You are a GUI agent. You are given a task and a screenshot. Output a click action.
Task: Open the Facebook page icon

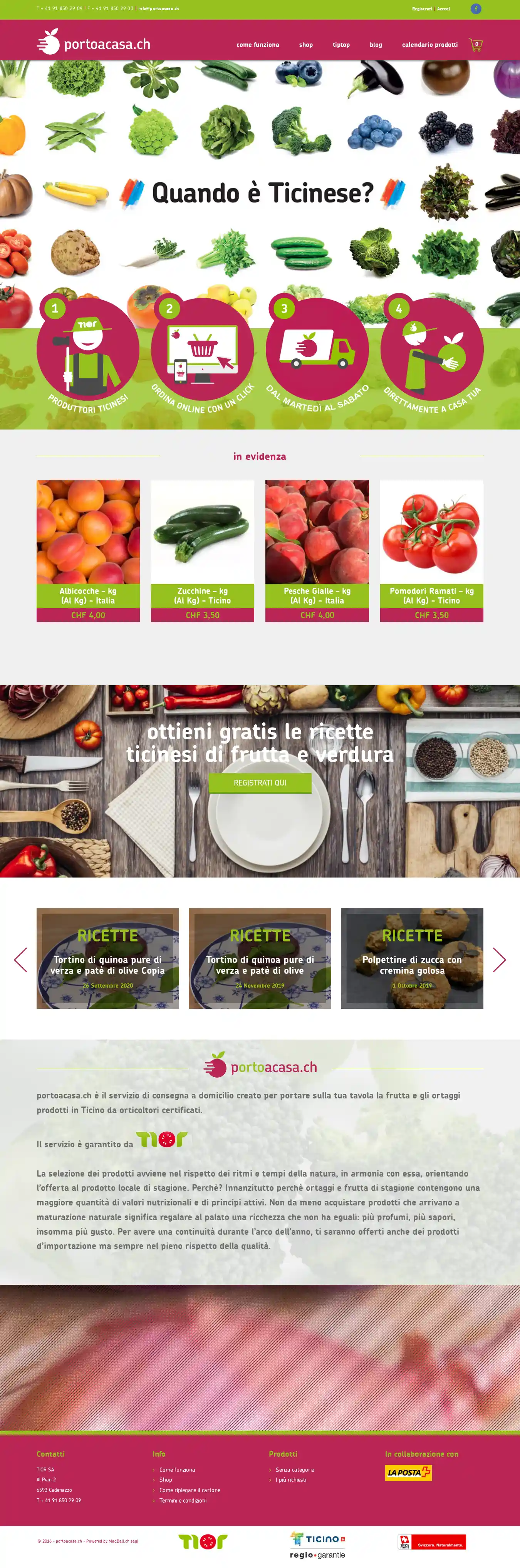pyautogui.click(x=476, y=8)
